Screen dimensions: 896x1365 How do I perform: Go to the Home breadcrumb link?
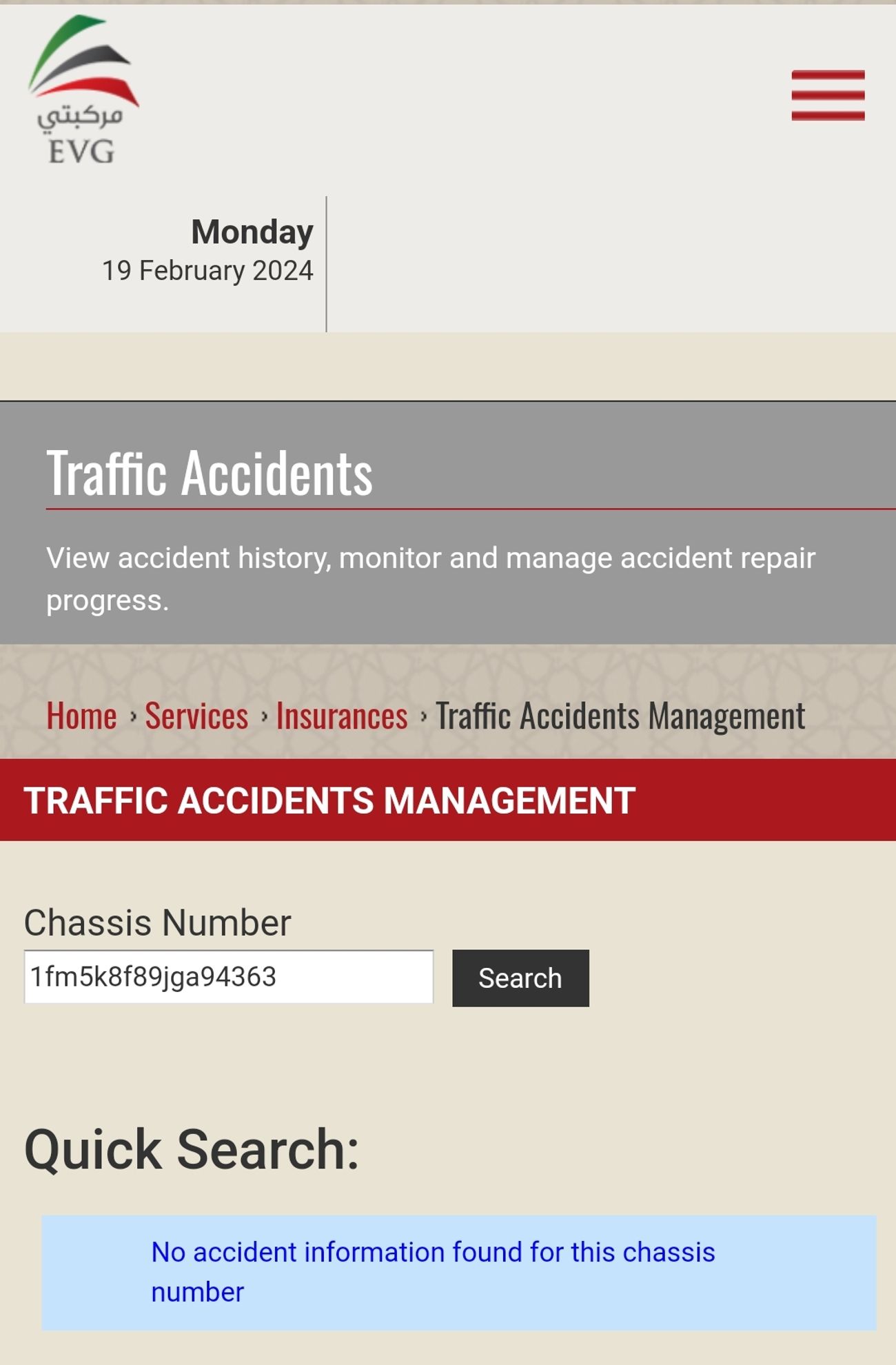click(x=81, y=716)
